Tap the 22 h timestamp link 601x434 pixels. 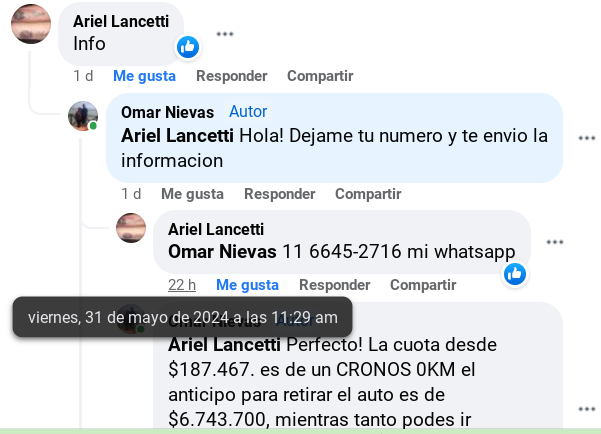181,285
